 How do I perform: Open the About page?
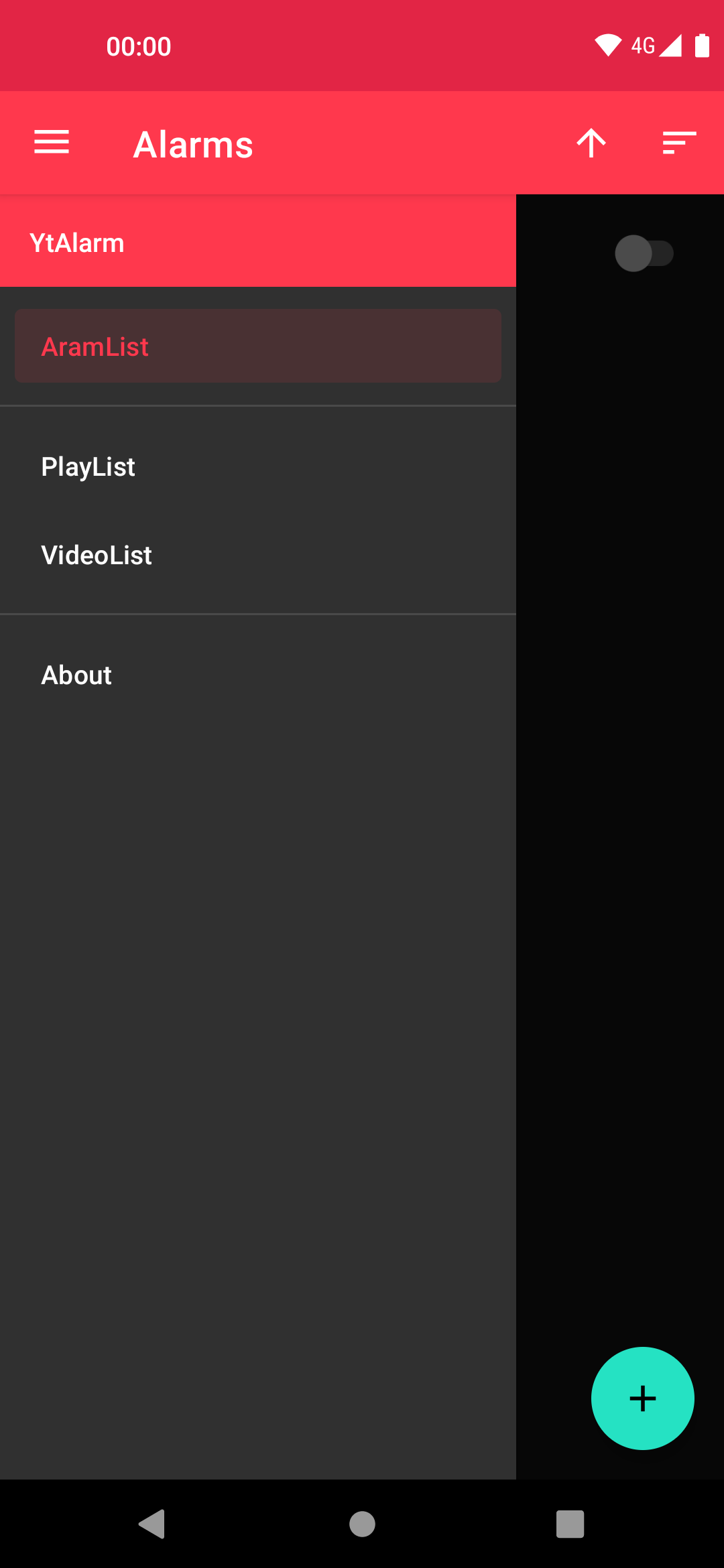click(x=258, y=675)
